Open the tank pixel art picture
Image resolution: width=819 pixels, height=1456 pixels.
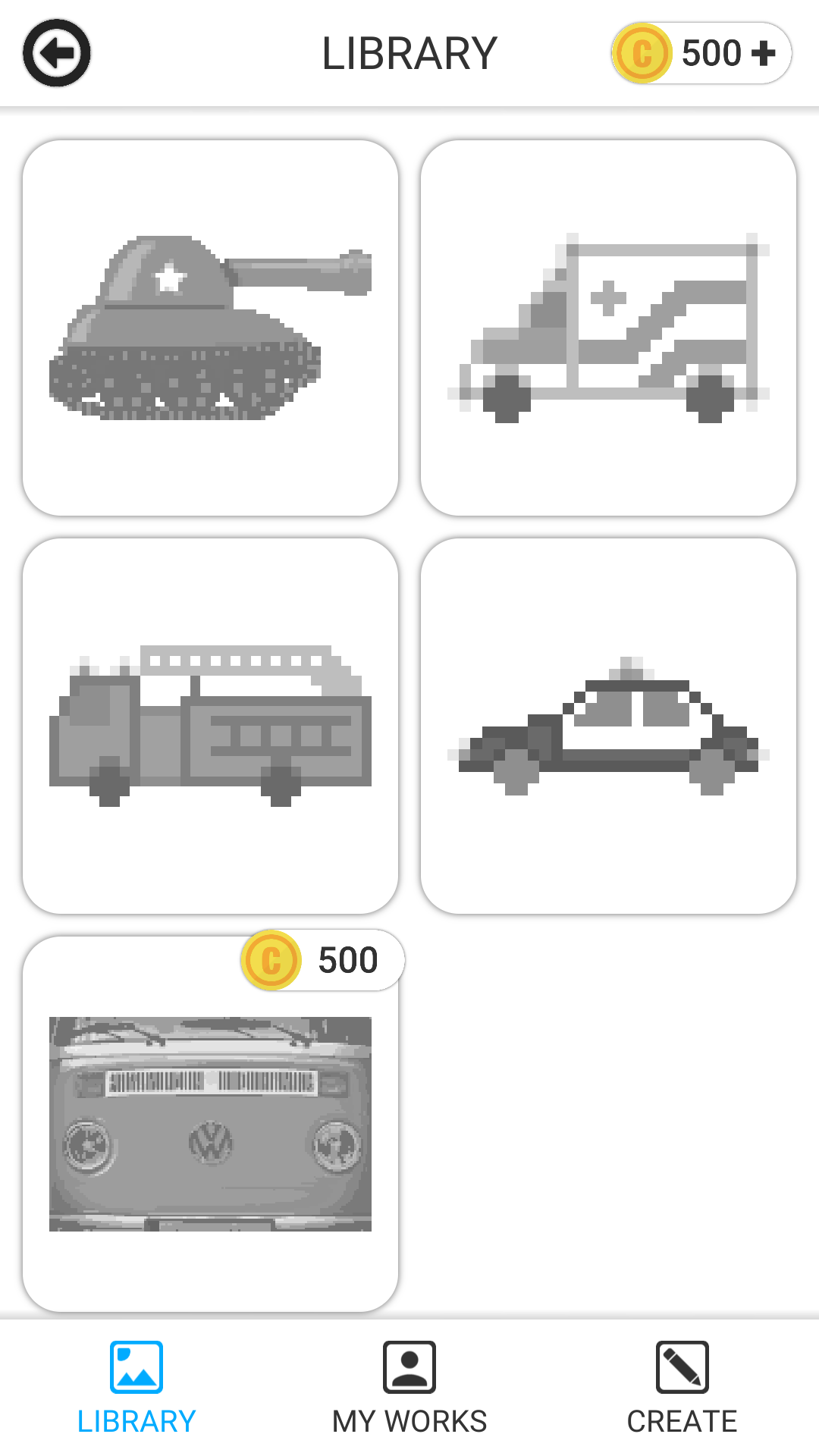tap(211, 328)
